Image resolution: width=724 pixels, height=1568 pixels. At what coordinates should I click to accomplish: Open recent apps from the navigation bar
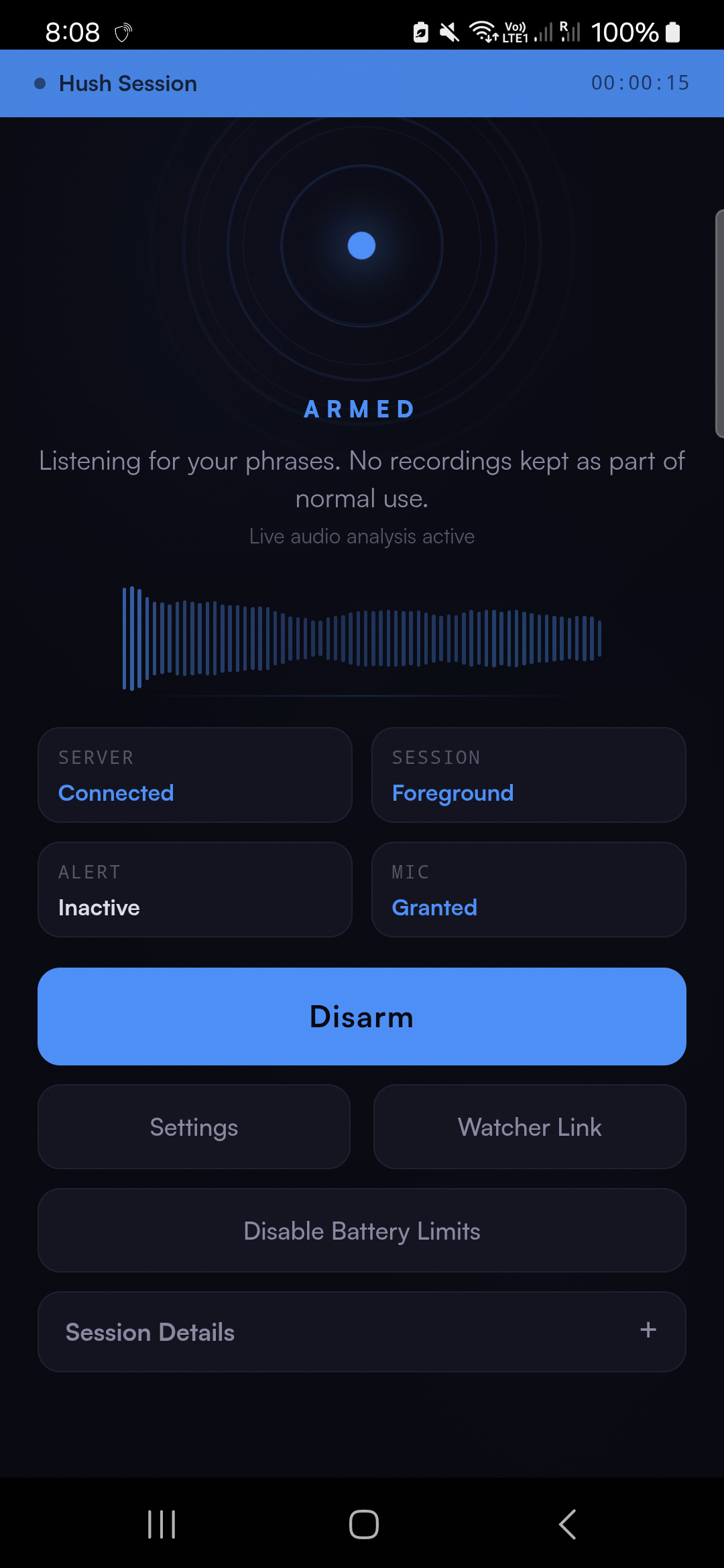[162, 1524]
